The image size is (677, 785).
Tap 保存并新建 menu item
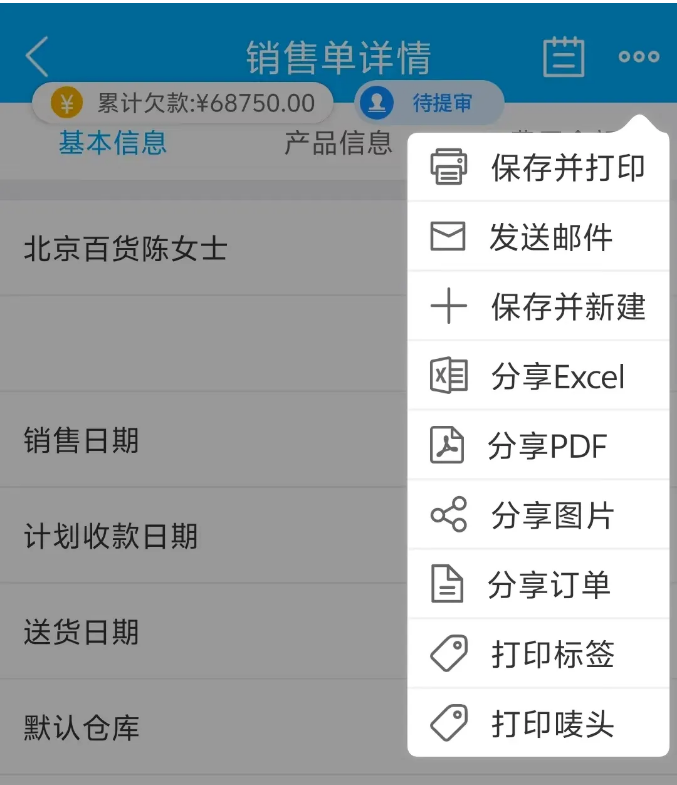coord(538,307)
